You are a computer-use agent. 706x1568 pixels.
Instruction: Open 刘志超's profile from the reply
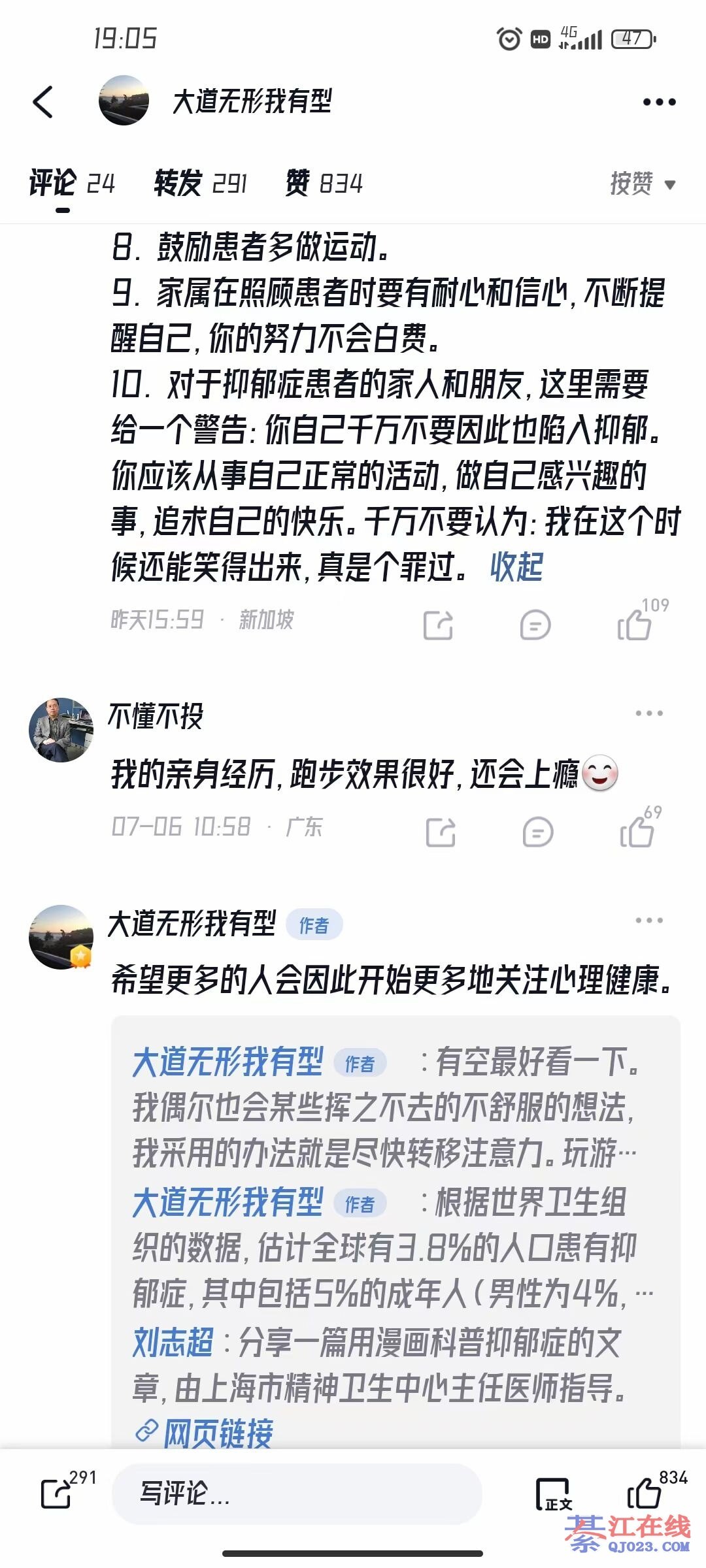point(173,1342)
